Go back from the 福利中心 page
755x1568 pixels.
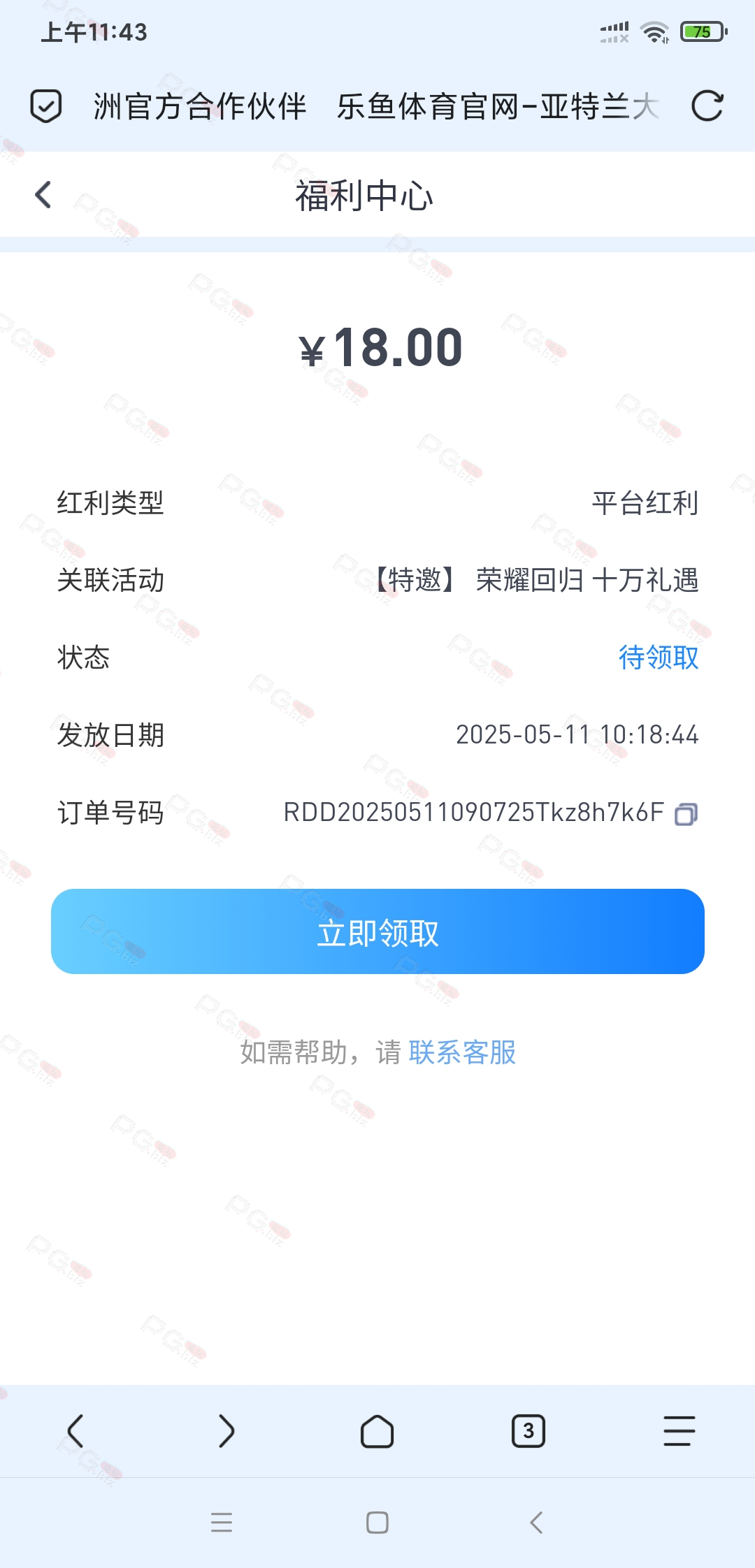point(43,195)
